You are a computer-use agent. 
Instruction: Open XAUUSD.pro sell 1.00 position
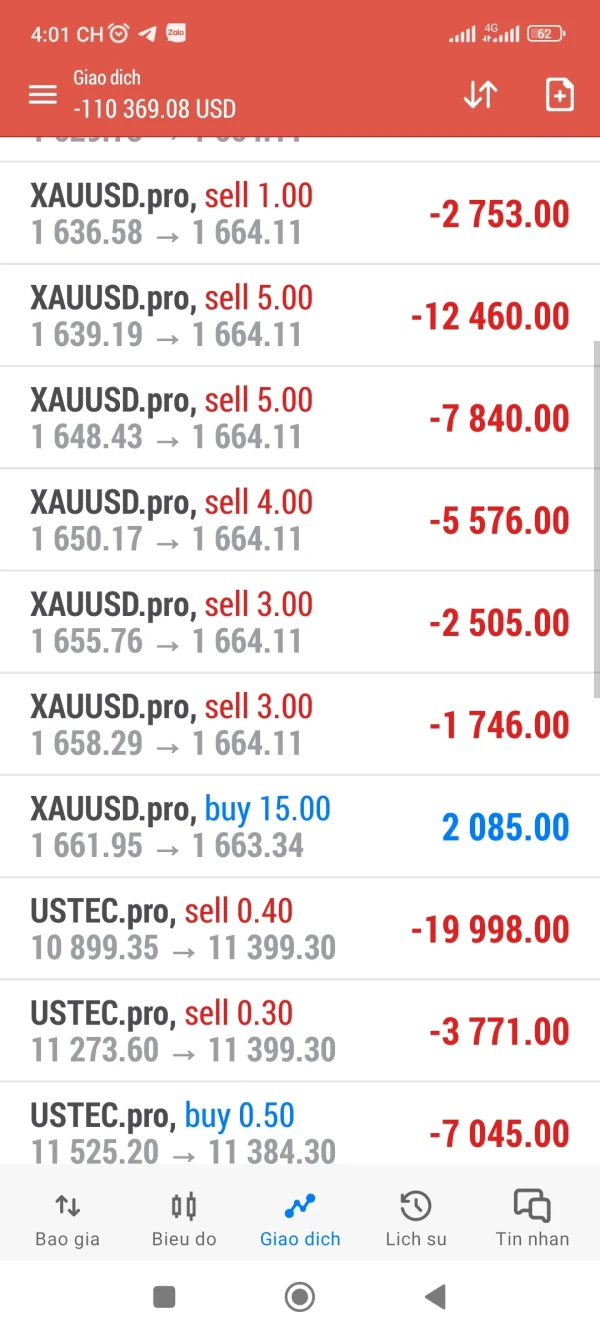pos(300,213)
